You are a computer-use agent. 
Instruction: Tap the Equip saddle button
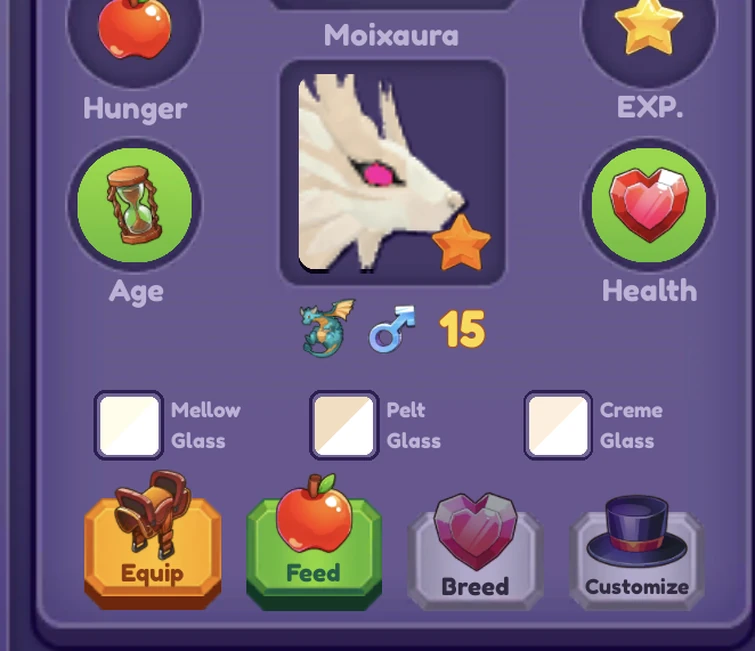[x=152, y=548]
